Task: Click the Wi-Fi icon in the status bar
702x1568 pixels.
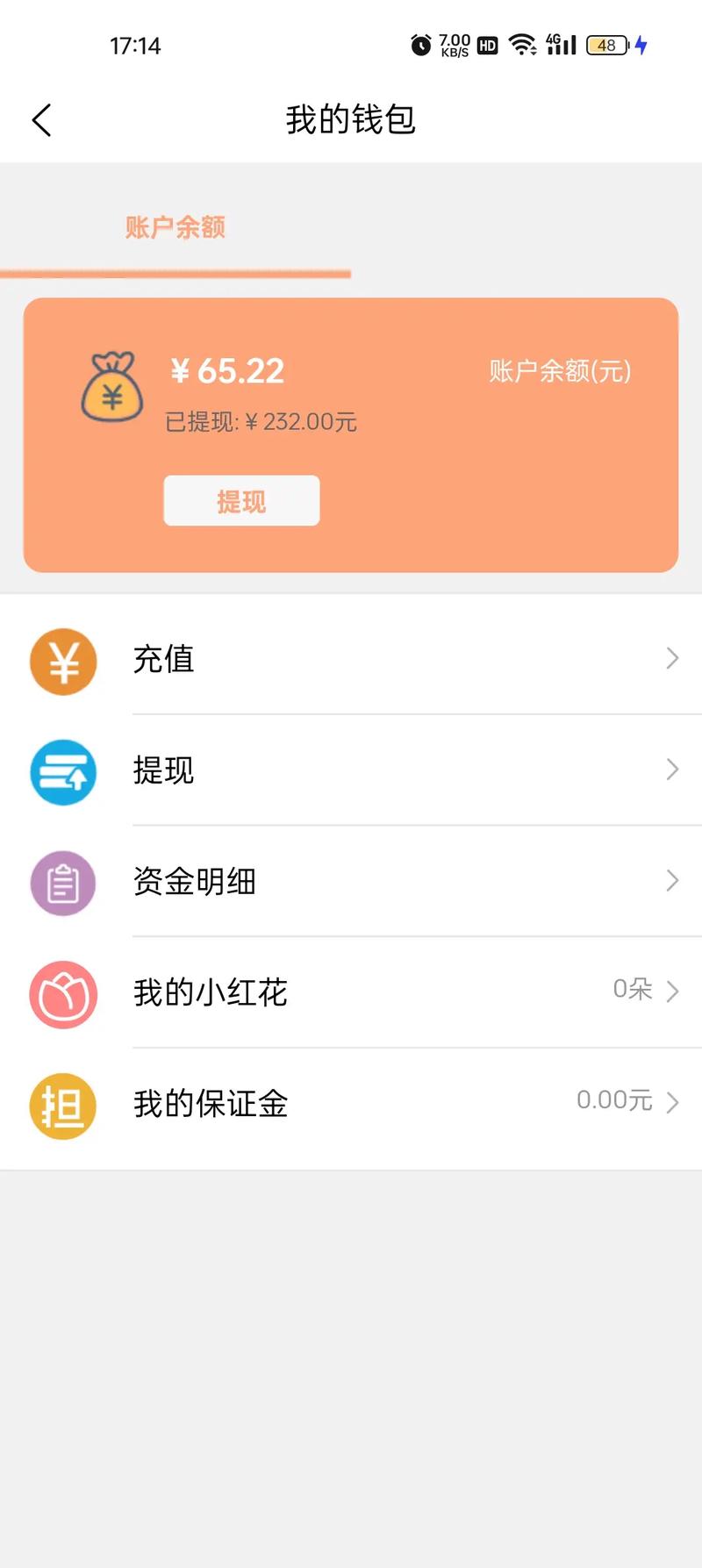Action: pos(523,45)
